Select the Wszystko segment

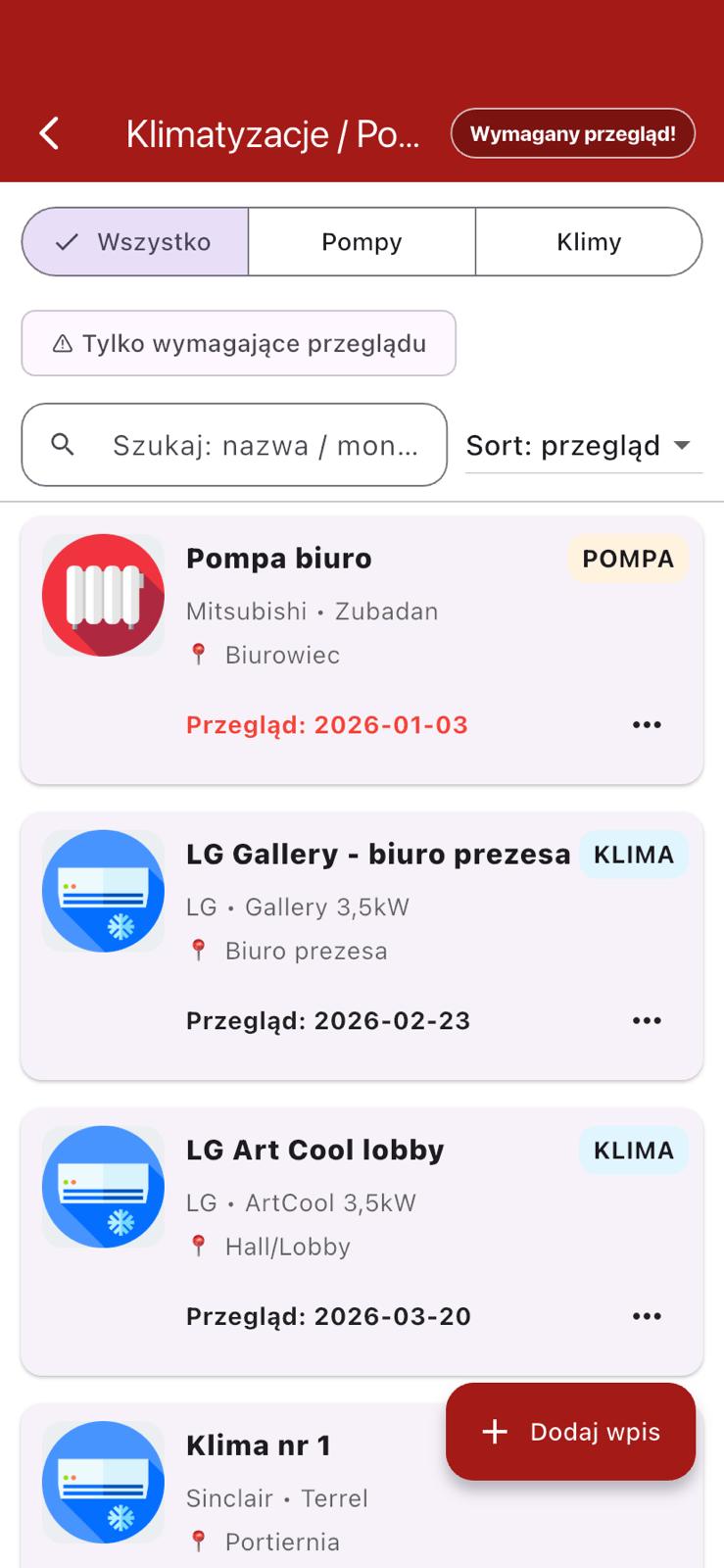coord(135,242)
